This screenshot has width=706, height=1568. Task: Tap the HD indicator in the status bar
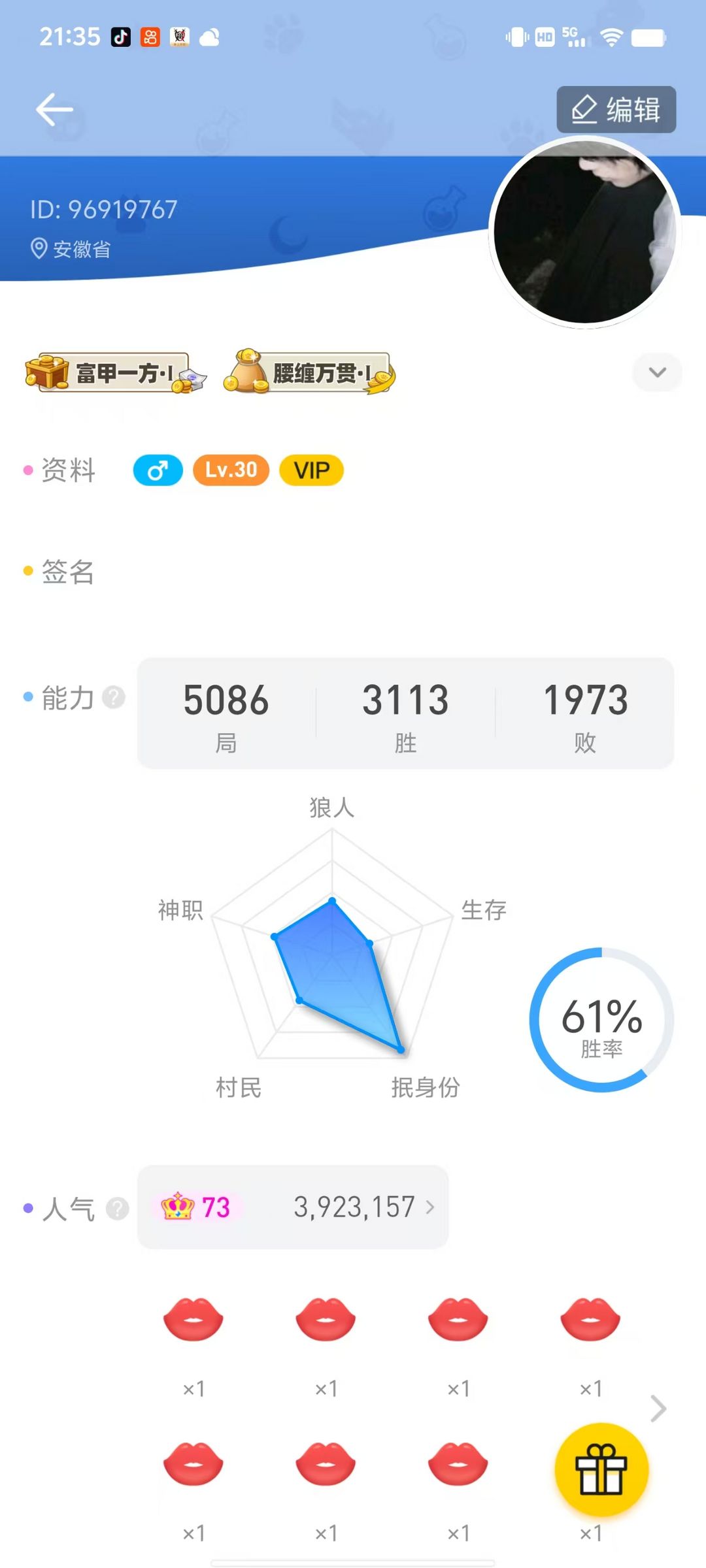coord(544,37)
